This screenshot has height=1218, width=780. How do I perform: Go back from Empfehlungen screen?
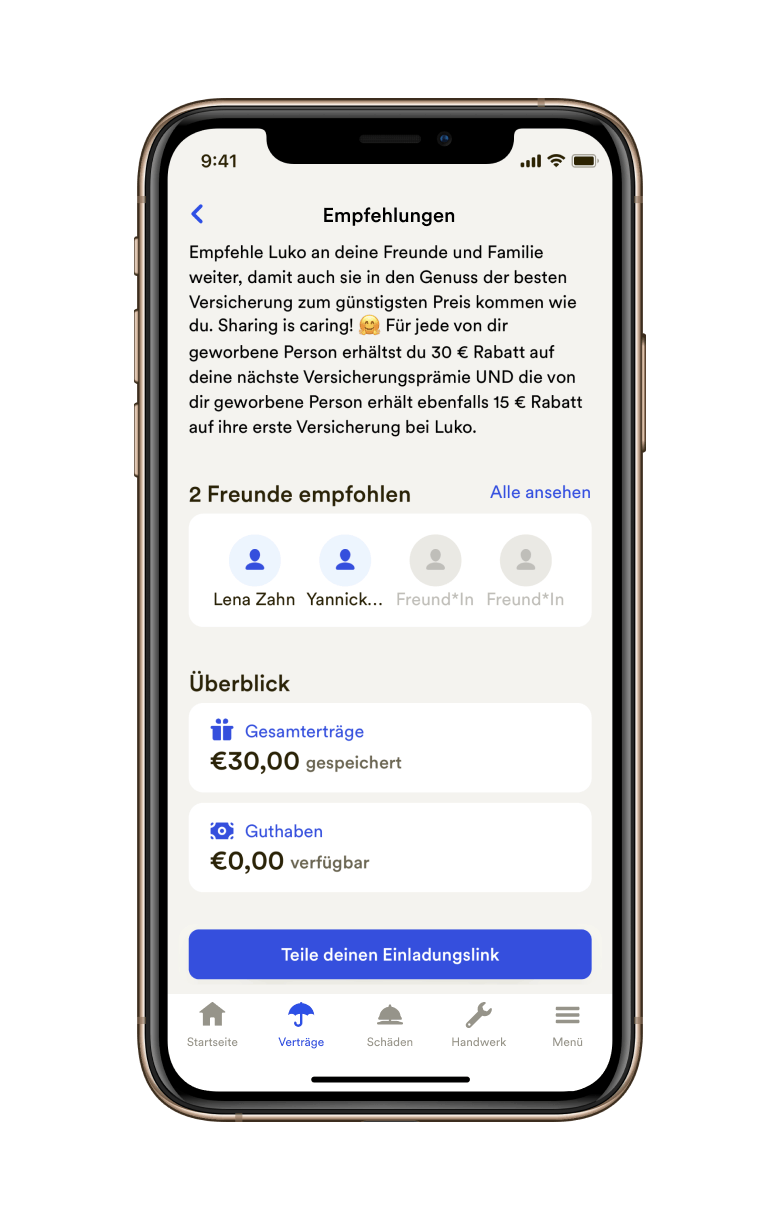[197, 214]
